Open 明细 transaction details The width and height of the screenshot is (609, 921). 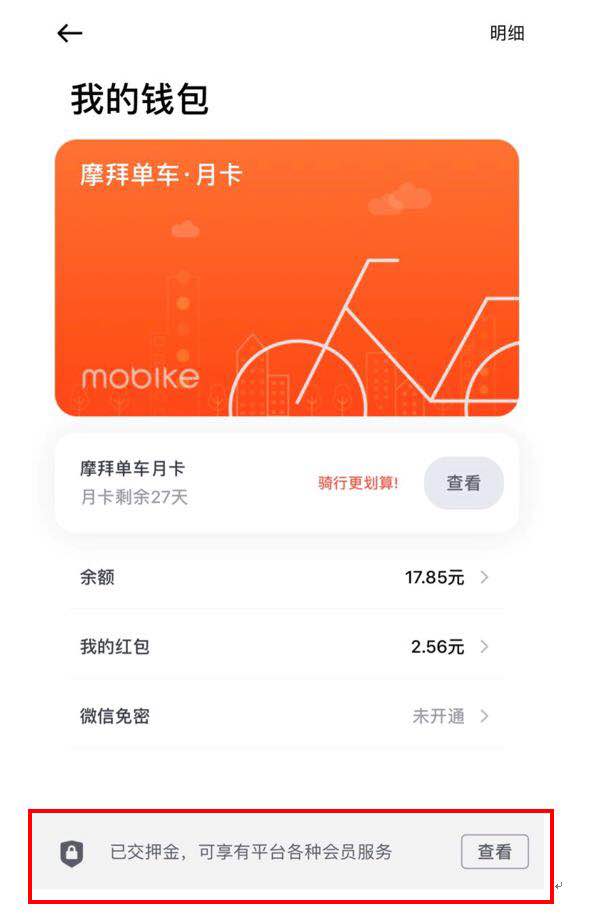(506, 33)
